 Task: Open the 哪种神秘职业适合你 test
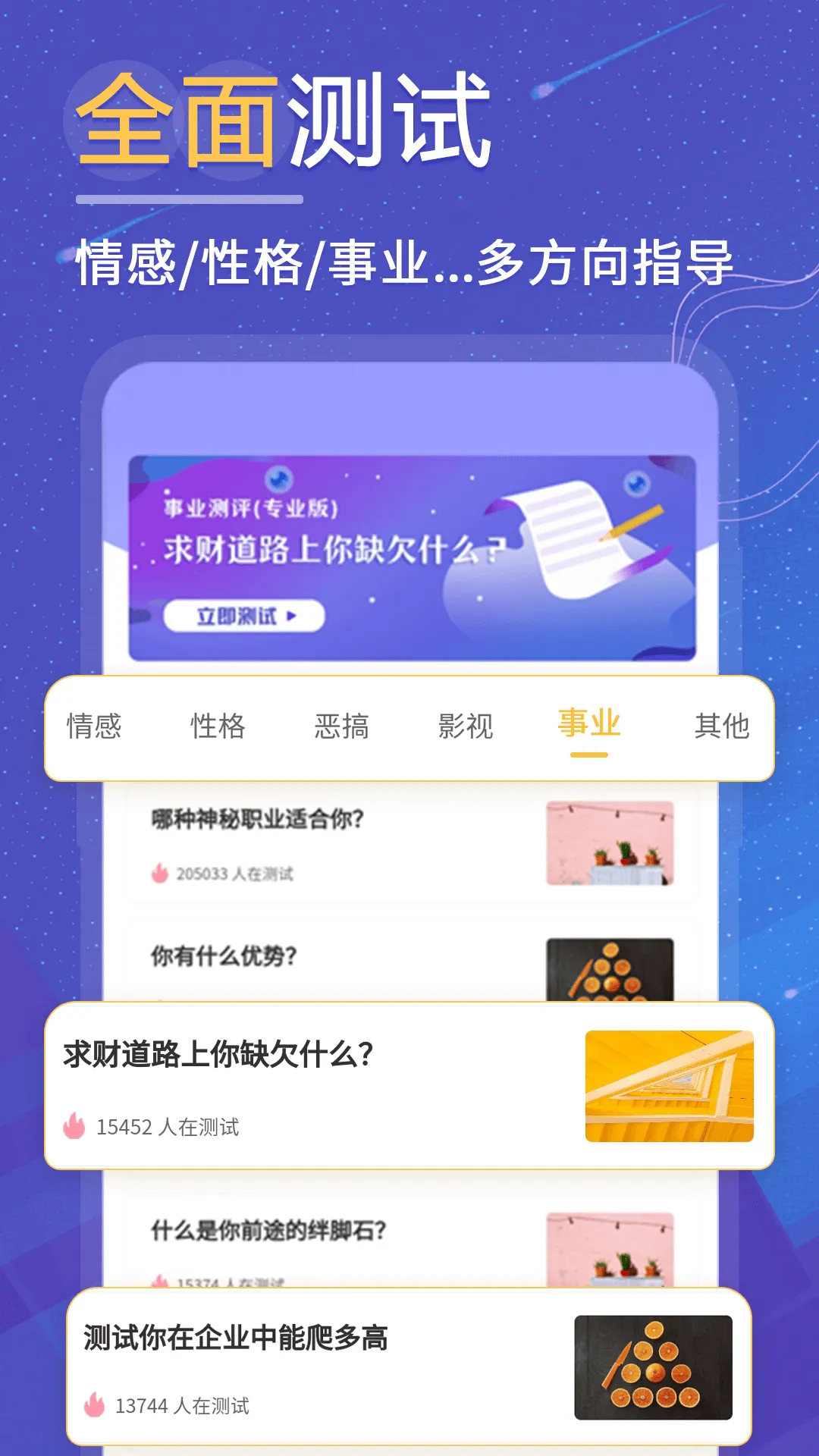(258, 821)
